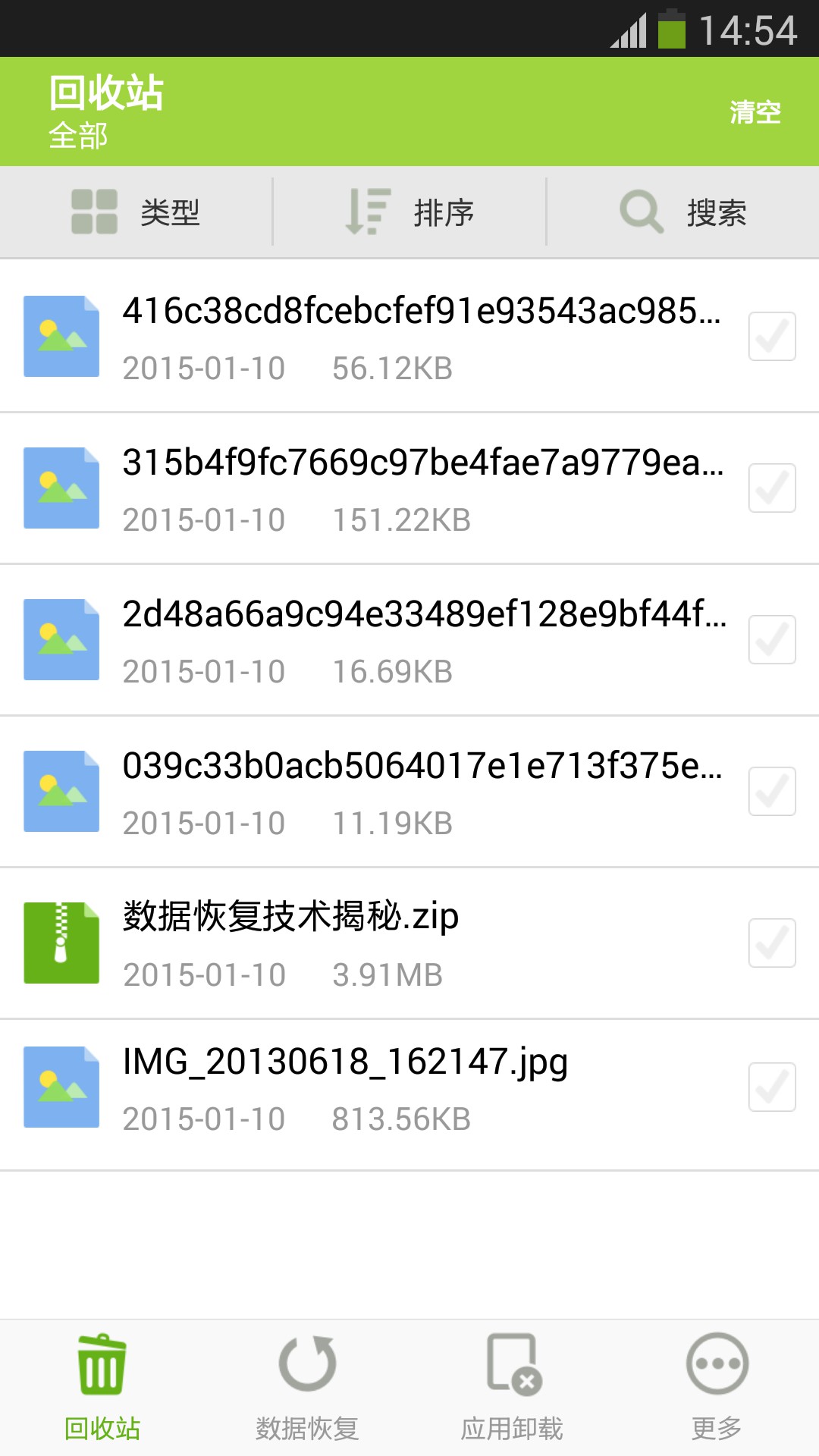This screenshot has width=819, height=1456.
Task: Check the box for the 151.22KB file
Action: click(772, 488)
